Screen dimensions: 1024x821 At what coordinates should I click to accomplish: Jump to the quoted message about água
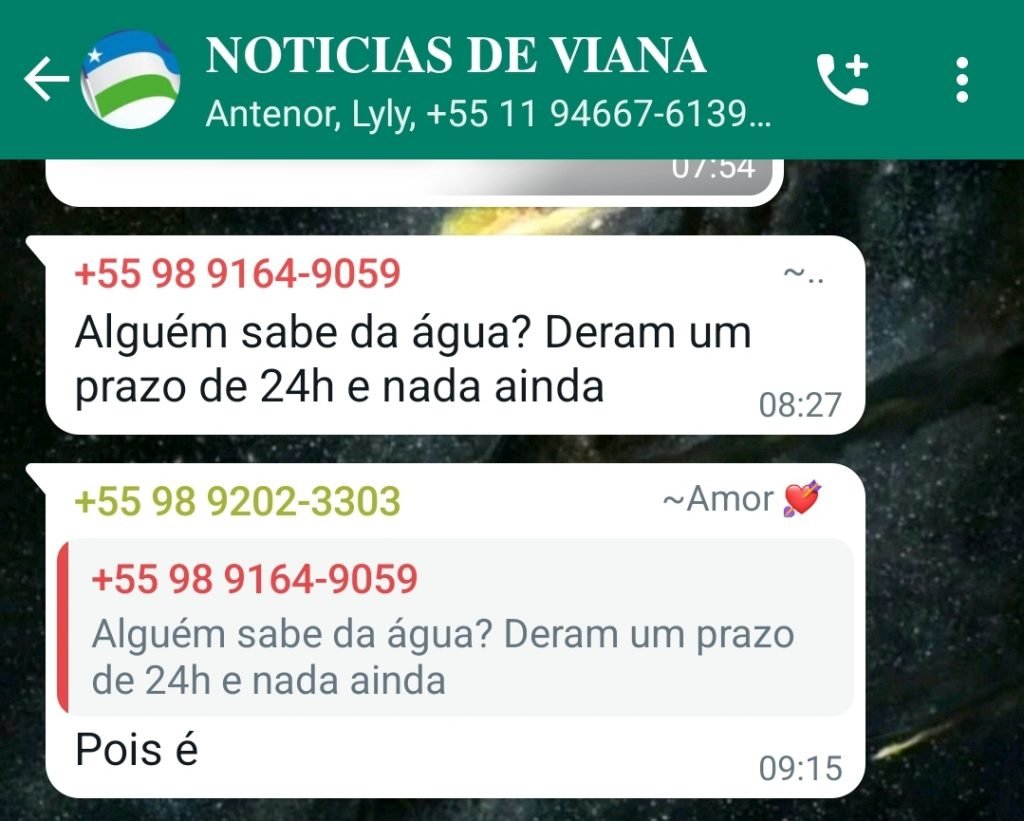tap(455, 627)
